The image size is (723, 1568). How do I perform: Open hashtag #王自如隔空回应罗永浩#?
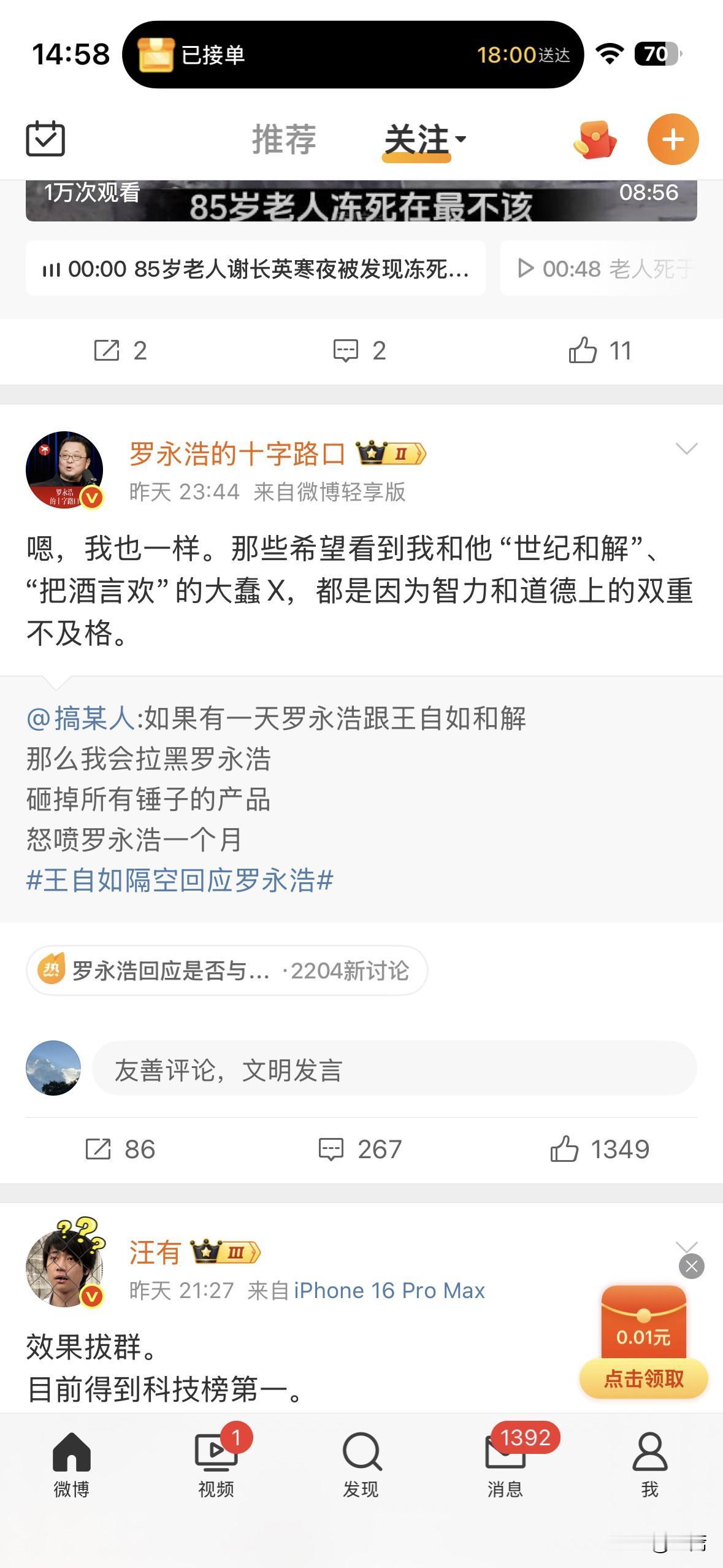pyautogui.click(x=178, y=880)
